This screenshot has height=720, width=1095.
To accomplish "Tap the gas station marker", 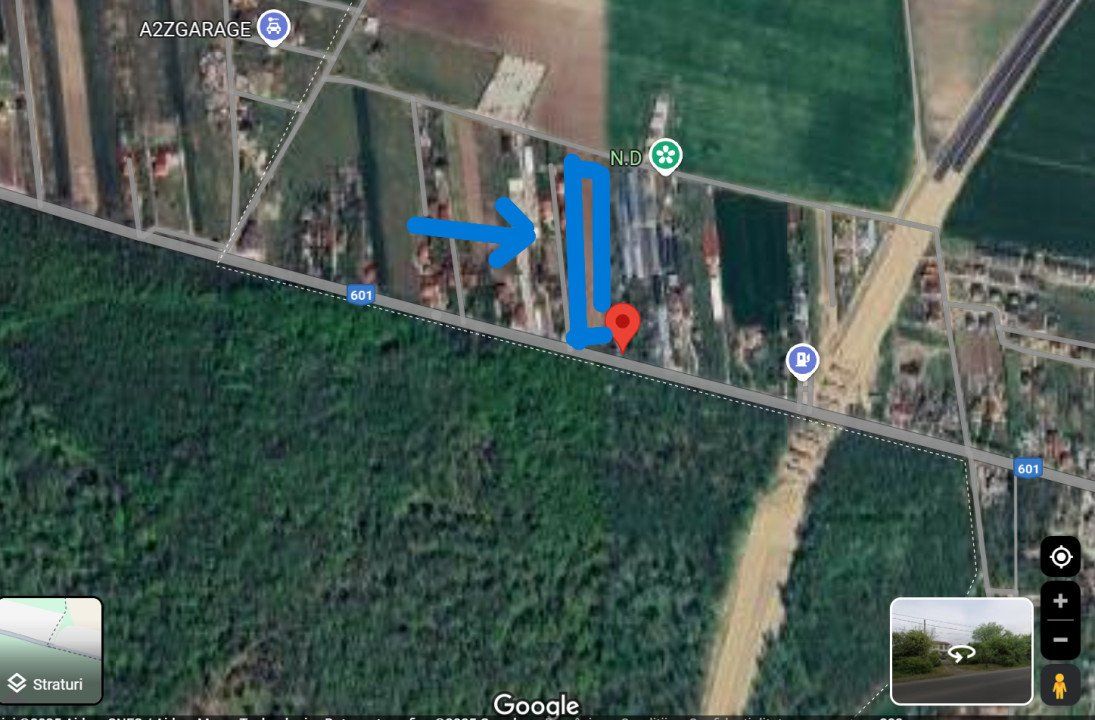I will [x=802, y=360].
